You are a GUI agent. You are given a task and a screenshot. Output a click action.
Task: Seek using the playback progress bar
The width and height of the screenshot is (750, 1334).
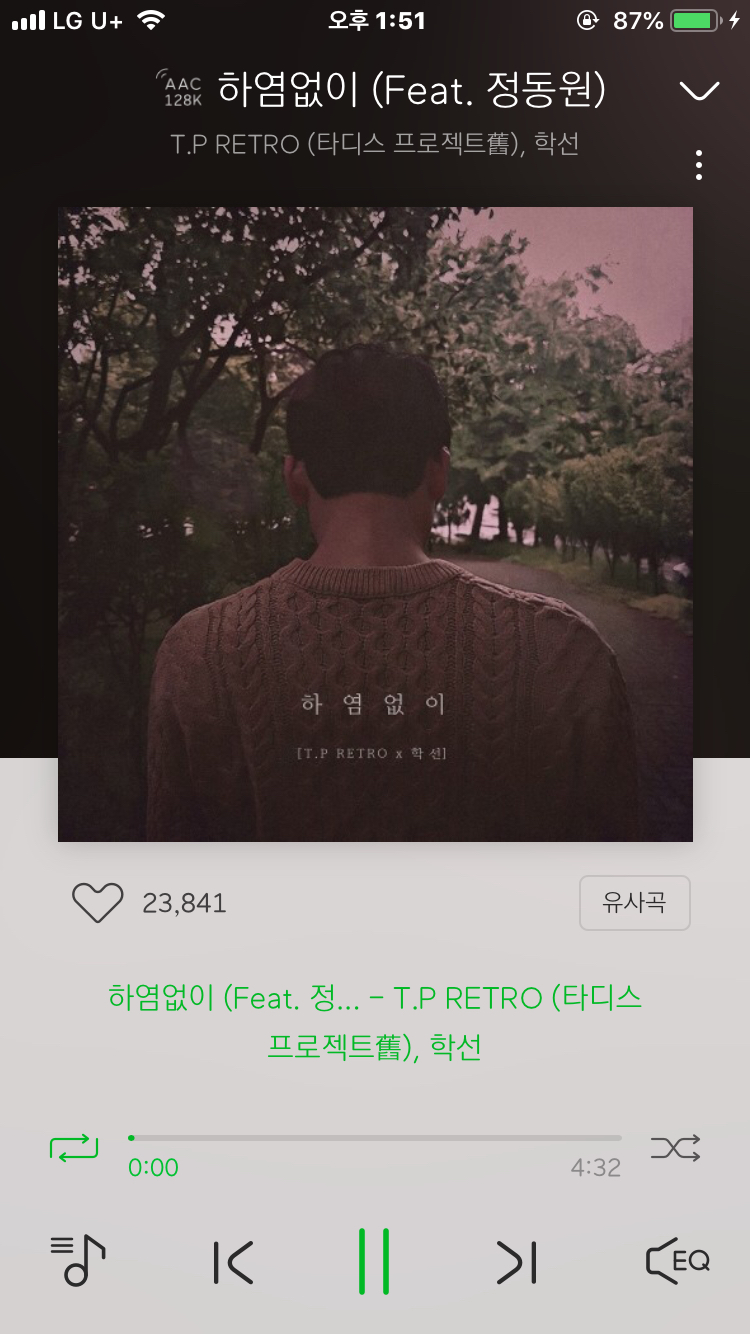375,1137
